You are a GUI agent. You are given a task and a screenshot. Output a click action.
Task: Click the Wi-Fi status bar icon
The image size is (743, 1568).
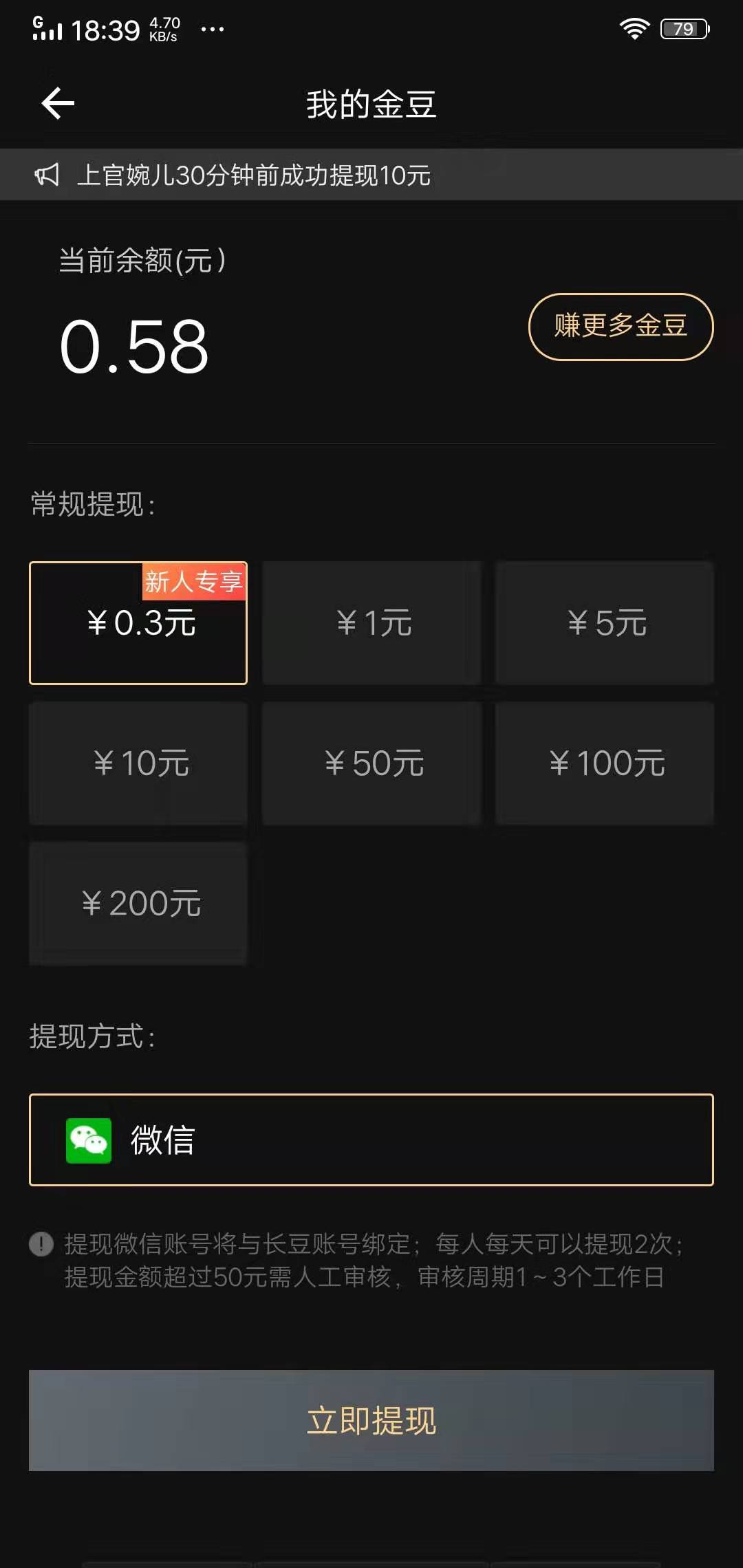pos(632,29)
